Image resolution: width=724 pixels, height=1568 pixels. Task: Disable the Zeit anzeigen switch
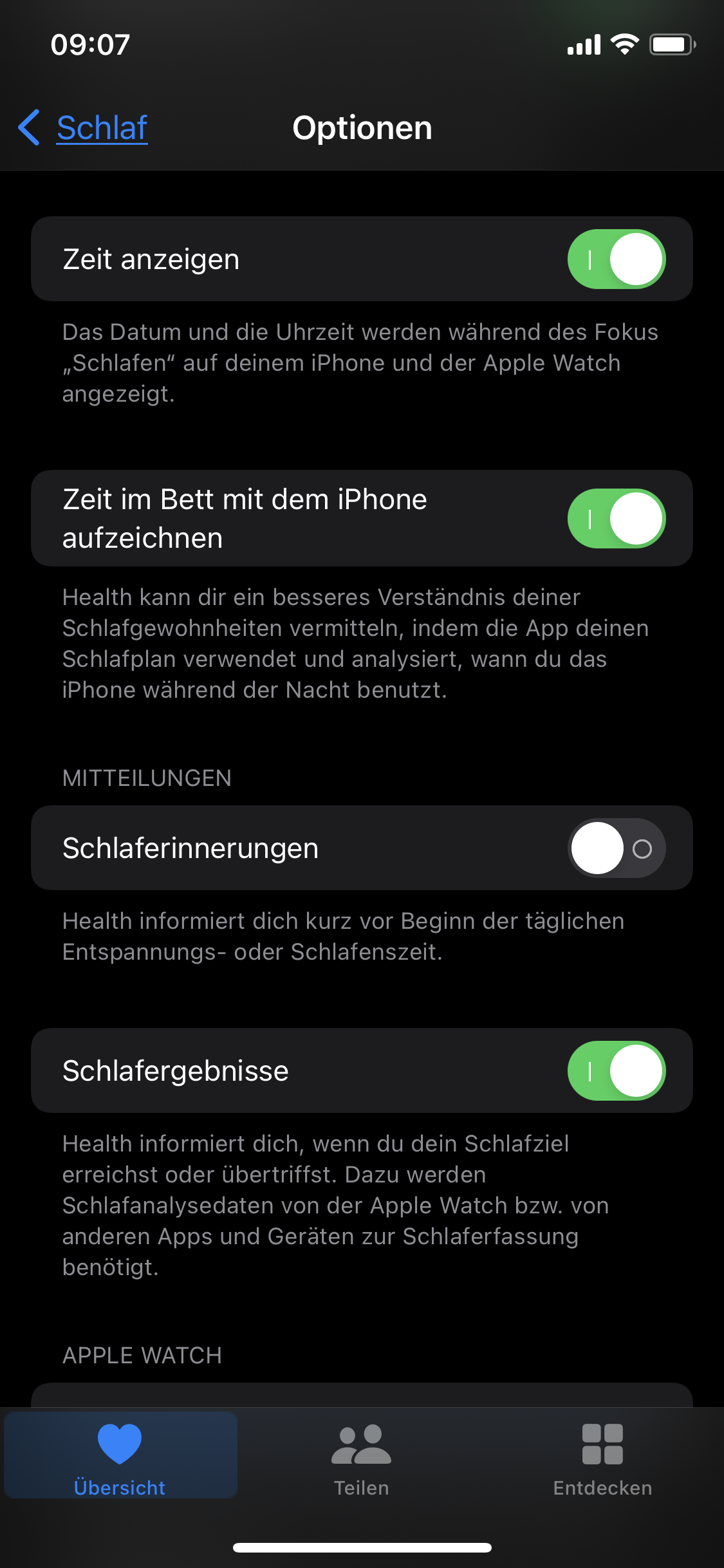[x=616, y=259]
